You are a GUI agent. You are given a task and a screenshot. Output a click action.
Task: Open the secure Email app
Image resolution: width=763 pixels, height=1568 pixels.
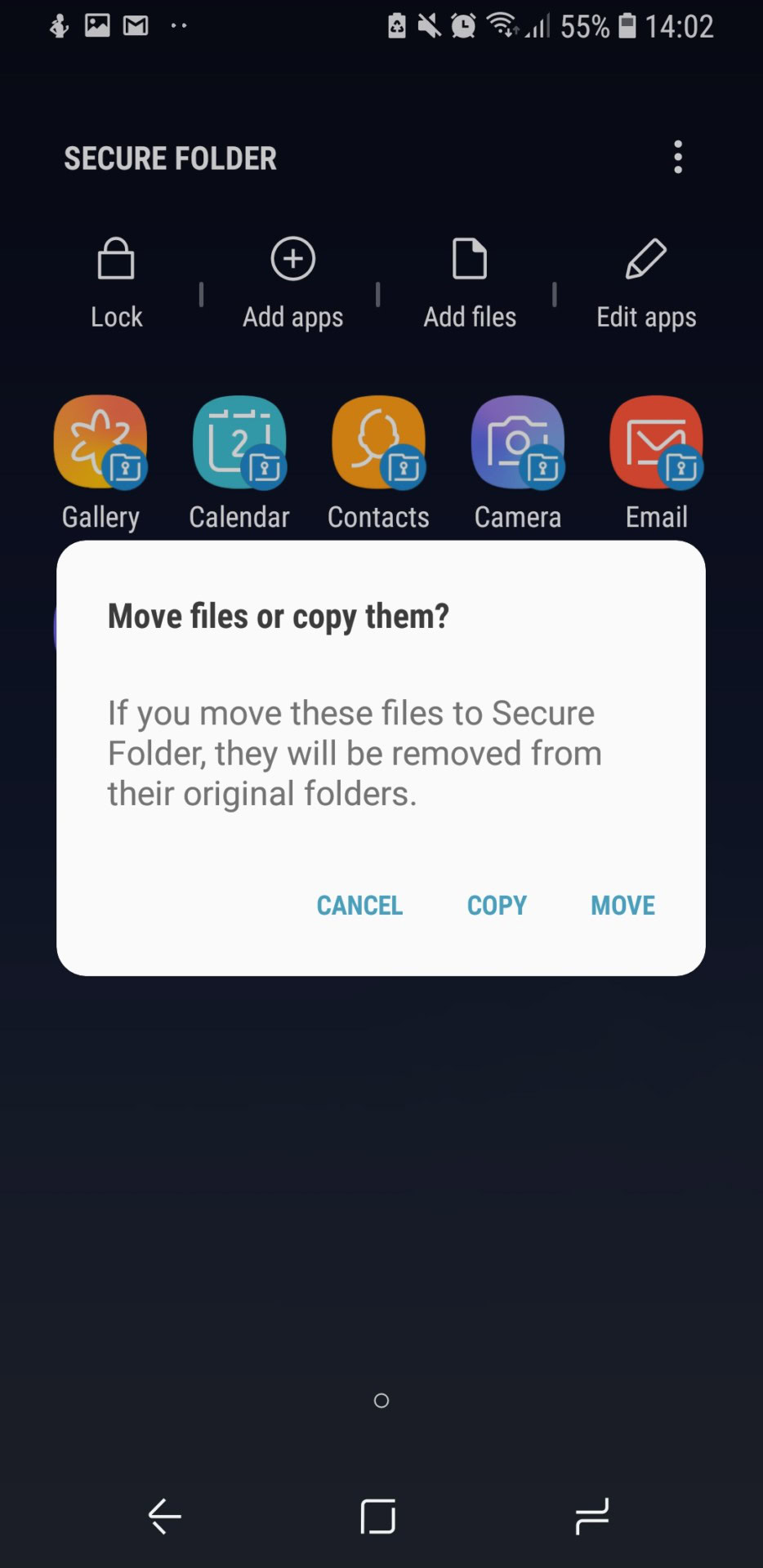point(657,462)
